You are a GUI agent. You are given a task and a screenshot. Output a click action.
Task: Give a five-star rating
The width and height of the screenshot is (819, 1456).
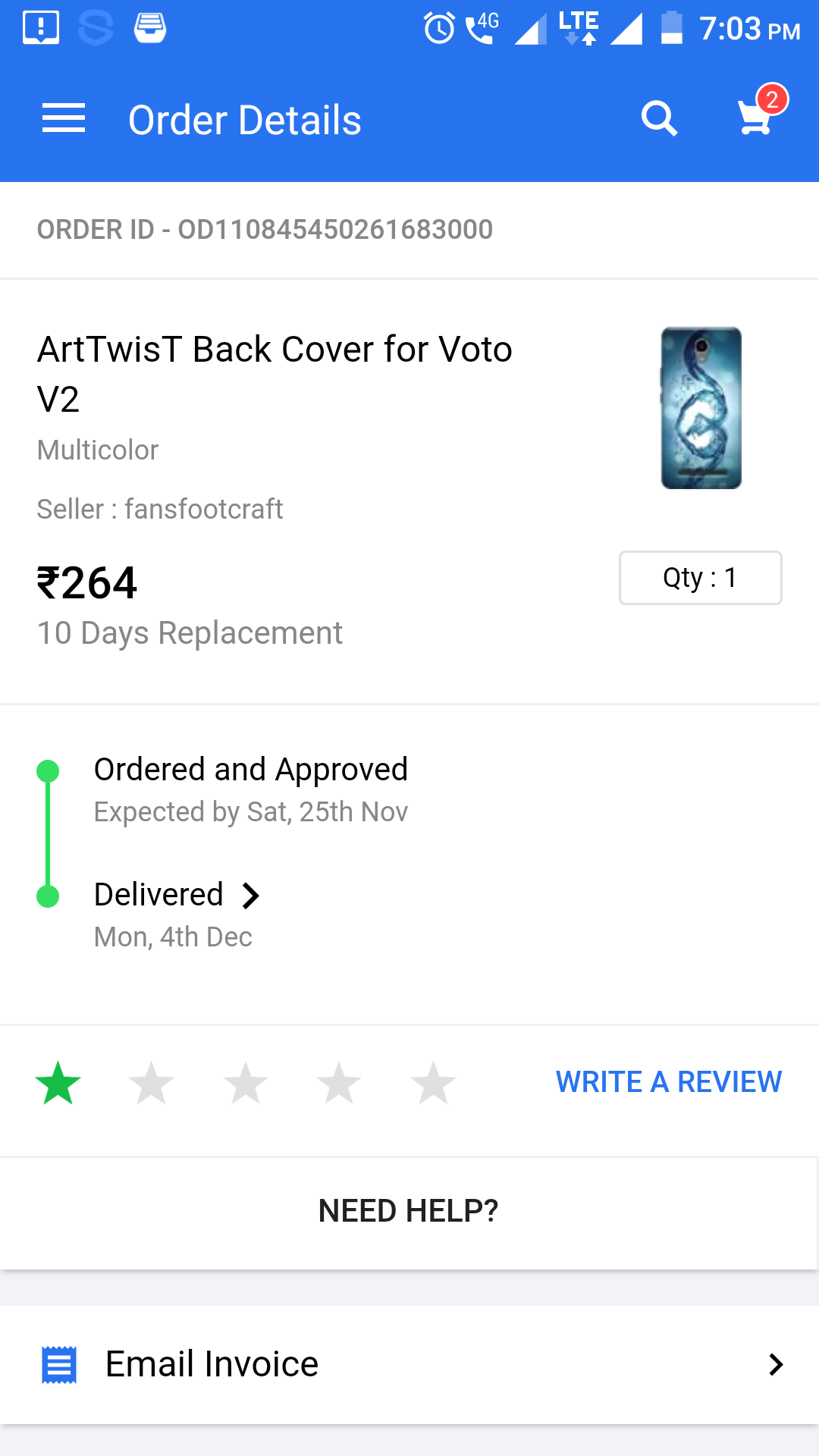pos(433,1083)
